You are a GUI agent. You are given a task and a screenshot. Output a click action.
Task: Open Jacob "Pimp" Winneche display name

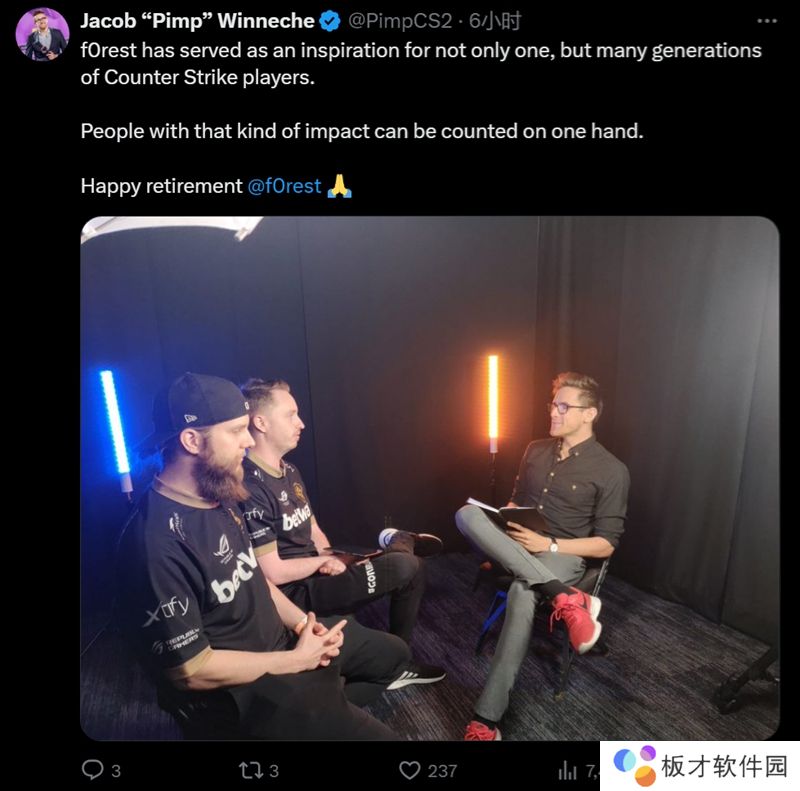pyautogui.click(x=196, y=21)
